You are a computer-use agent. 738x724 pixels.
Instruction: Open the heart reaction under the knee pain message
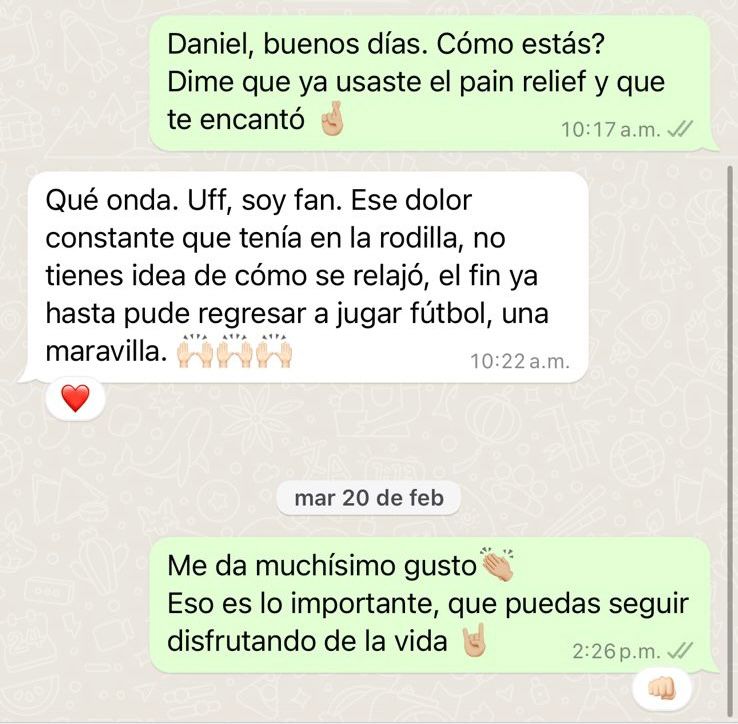(75, 399)
